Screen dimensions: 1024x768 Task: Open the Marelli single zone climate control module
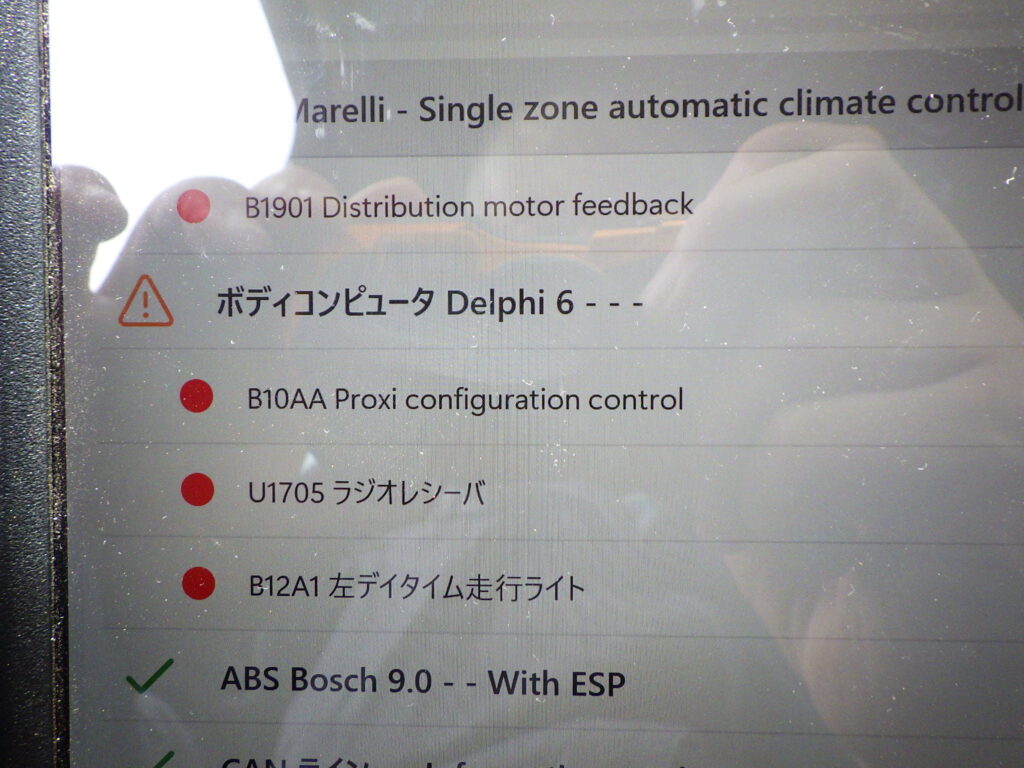click(x=650, y=106)
